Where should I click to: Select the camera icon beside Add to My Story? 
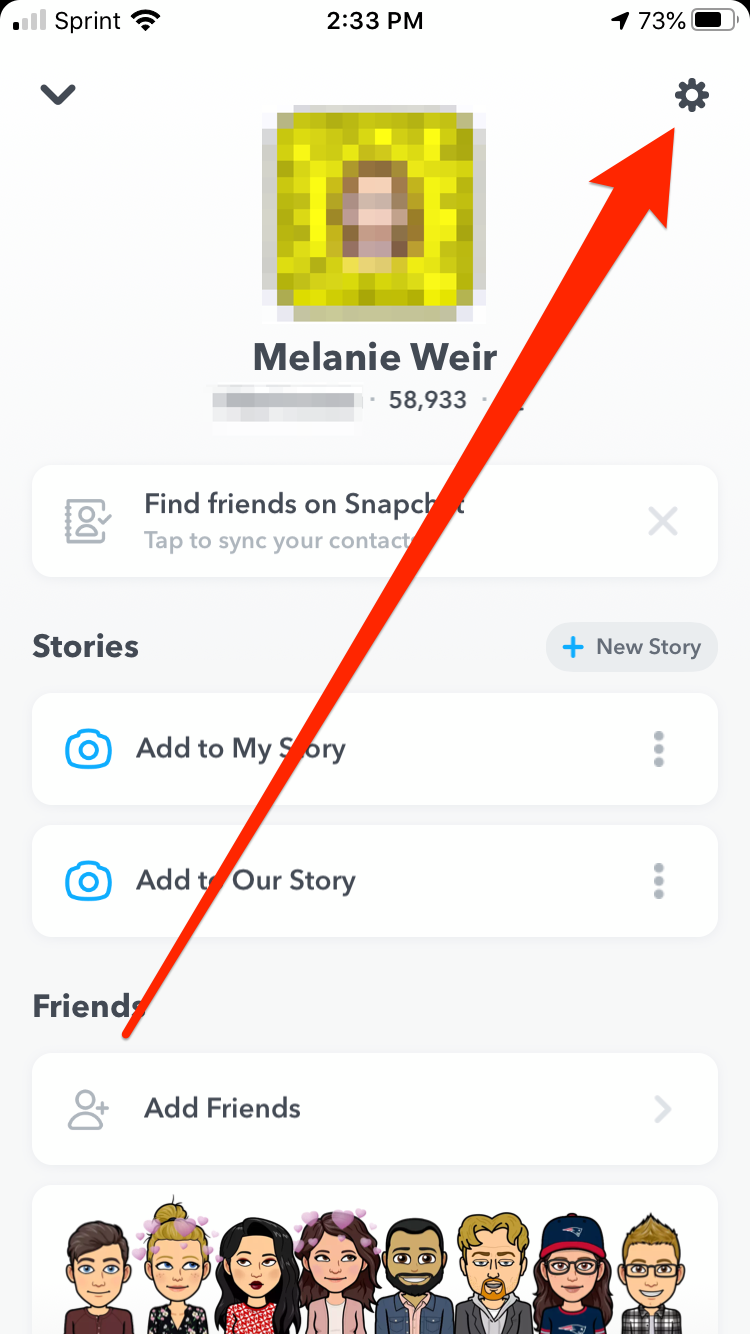click(90, 748)
